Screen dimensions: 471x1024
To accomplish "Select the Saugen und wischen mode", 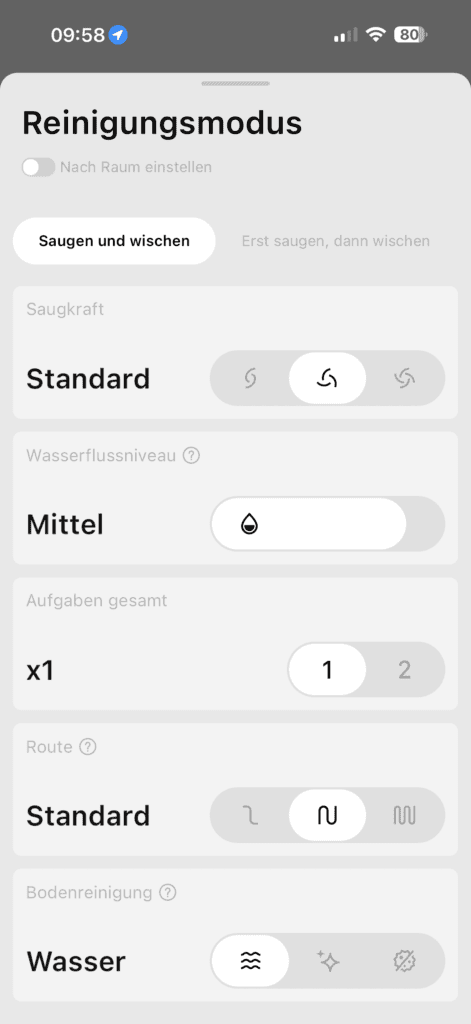I will point(114,241).
